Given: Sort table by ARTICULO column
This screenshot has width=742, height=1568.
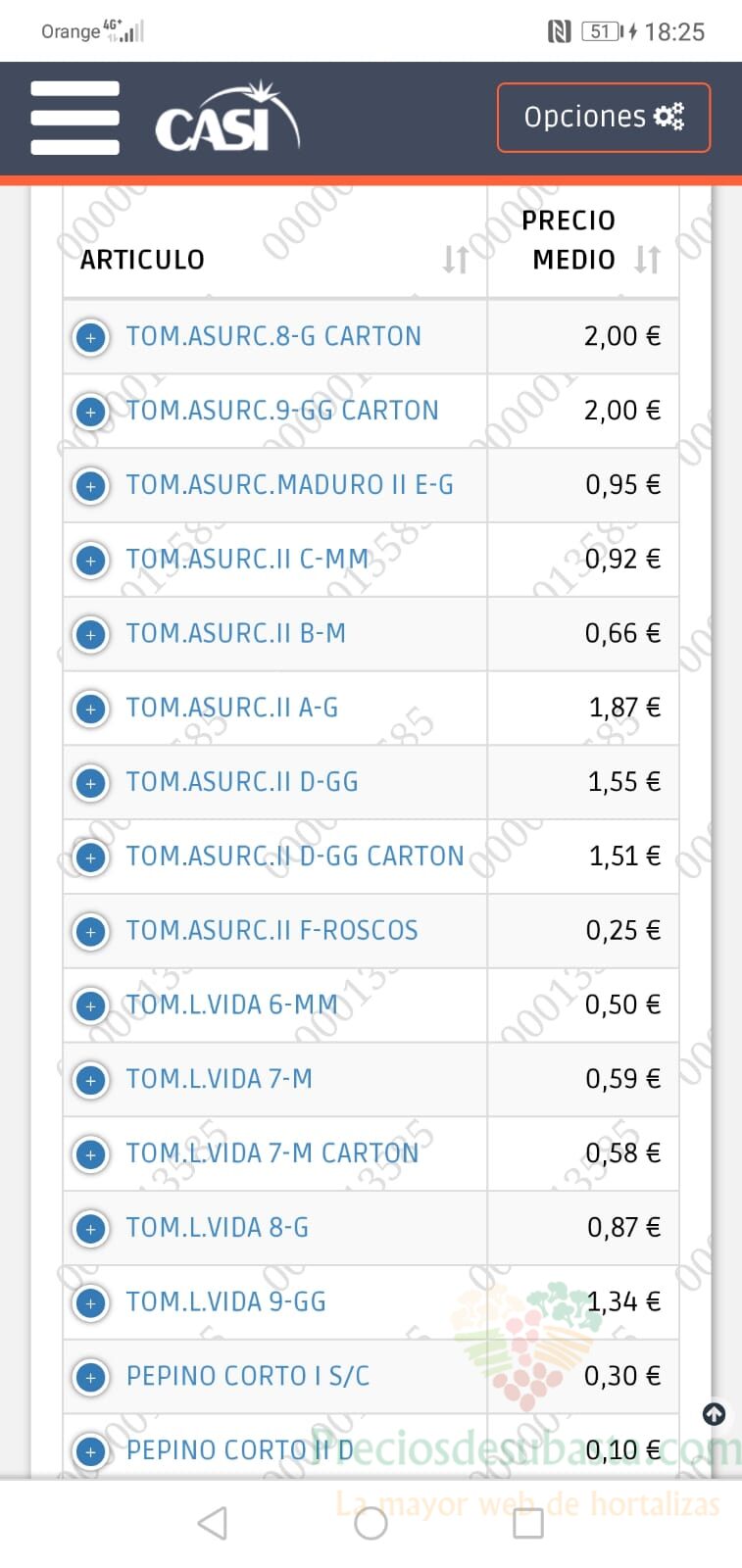Looking at the screenshot, I should coord(455,260).
